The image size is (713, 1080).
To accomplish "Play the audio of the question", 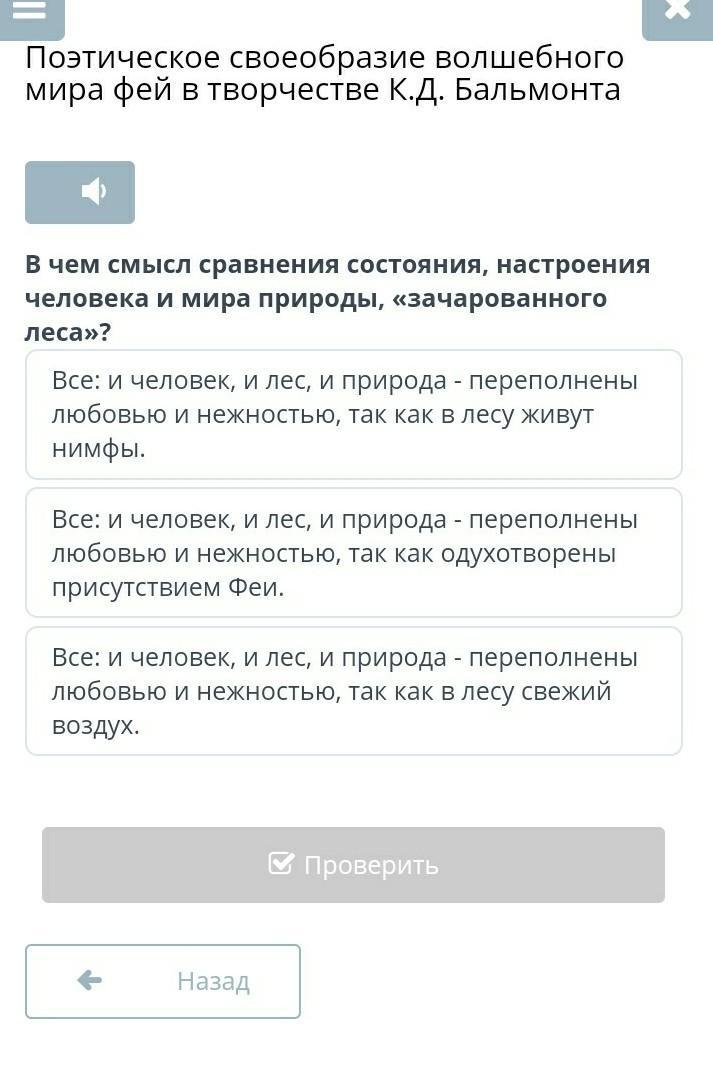I will click(x=80, y=192).
